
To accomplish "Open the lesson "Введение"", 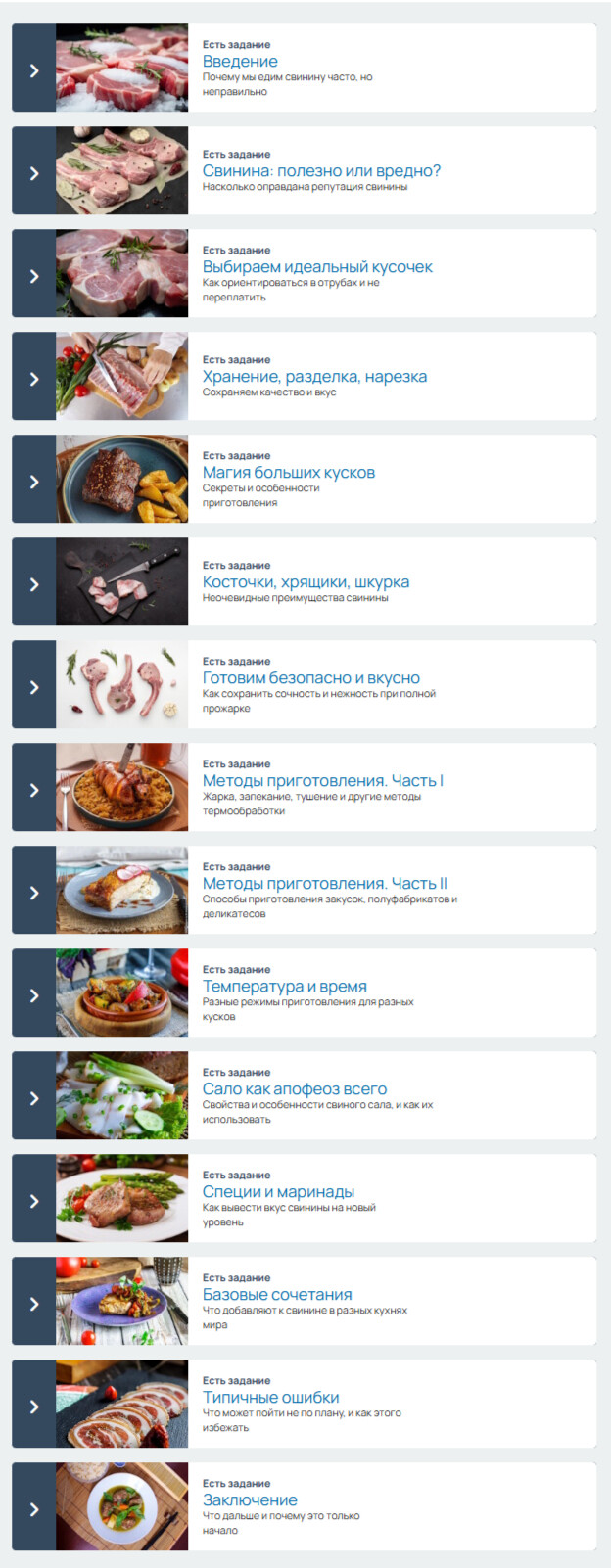I will [x=240, y=62].
